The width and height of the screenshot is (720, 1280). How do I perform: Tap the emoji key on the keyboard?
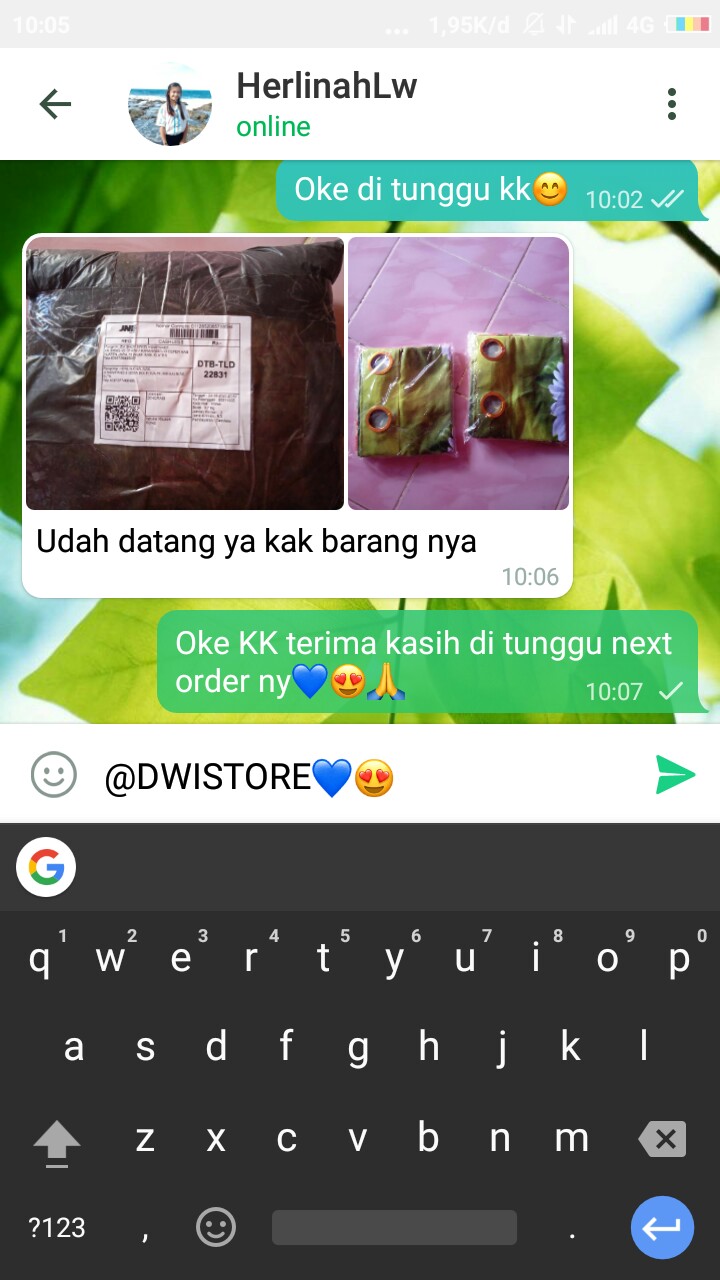click(216, 1227)
